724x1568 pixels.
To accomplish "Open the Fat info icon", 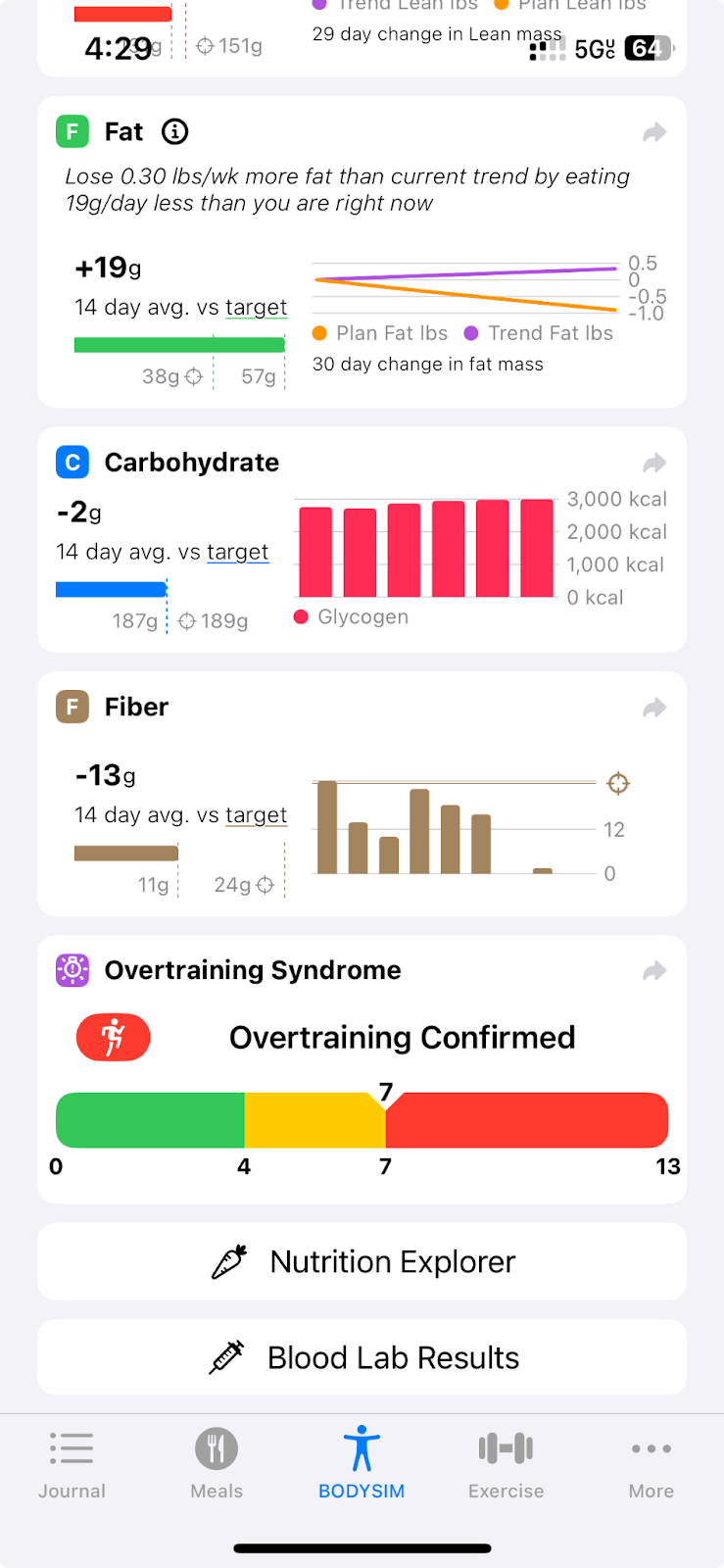I will (x=175, y=131).
